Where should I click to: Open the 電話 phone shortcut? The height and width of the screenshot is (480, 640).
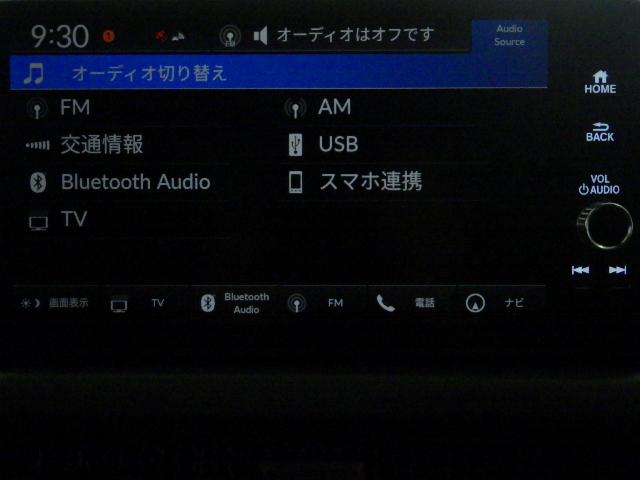407,303
